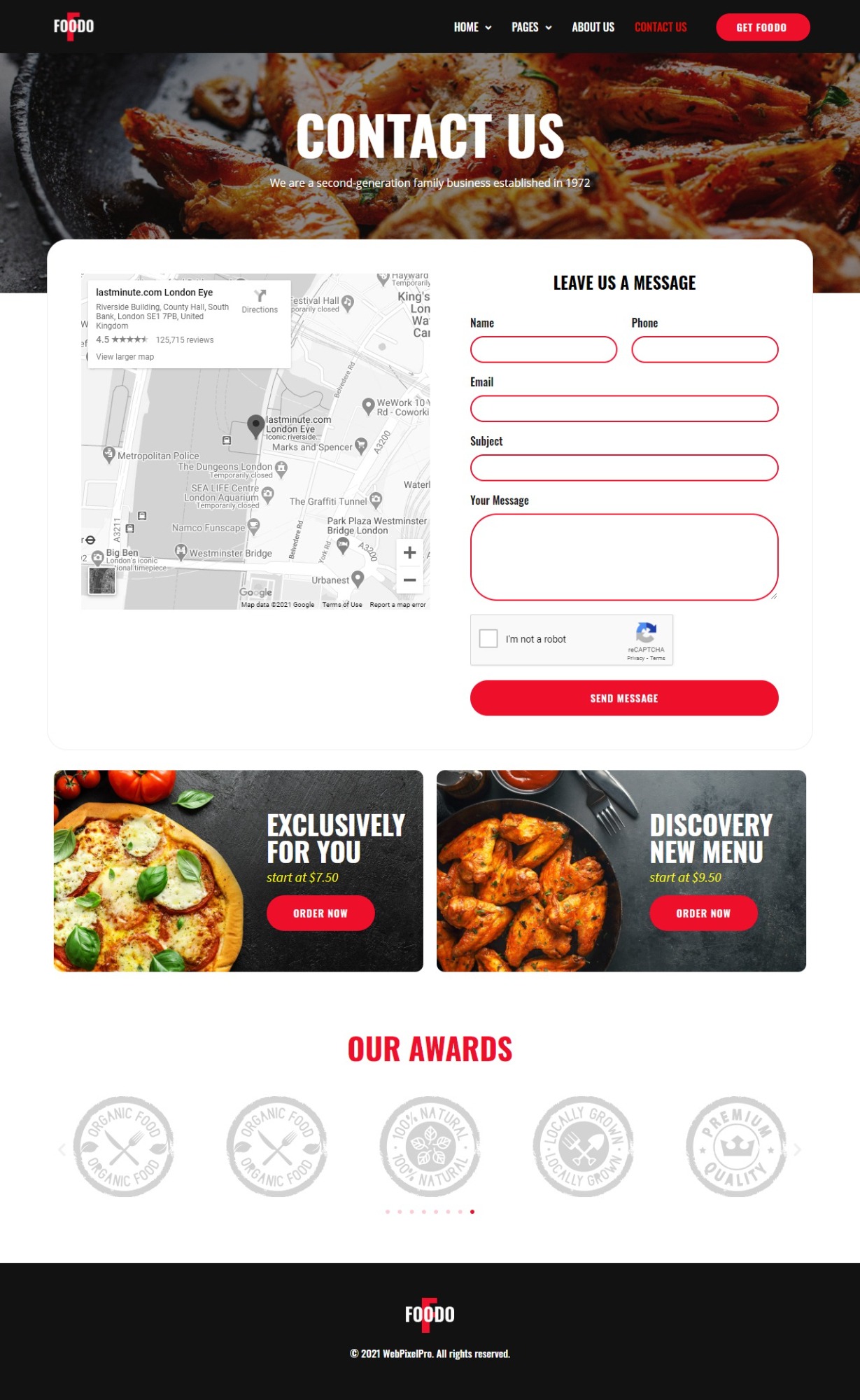
Task: Tap the GET FOODO button
Action: click(762, 27)
